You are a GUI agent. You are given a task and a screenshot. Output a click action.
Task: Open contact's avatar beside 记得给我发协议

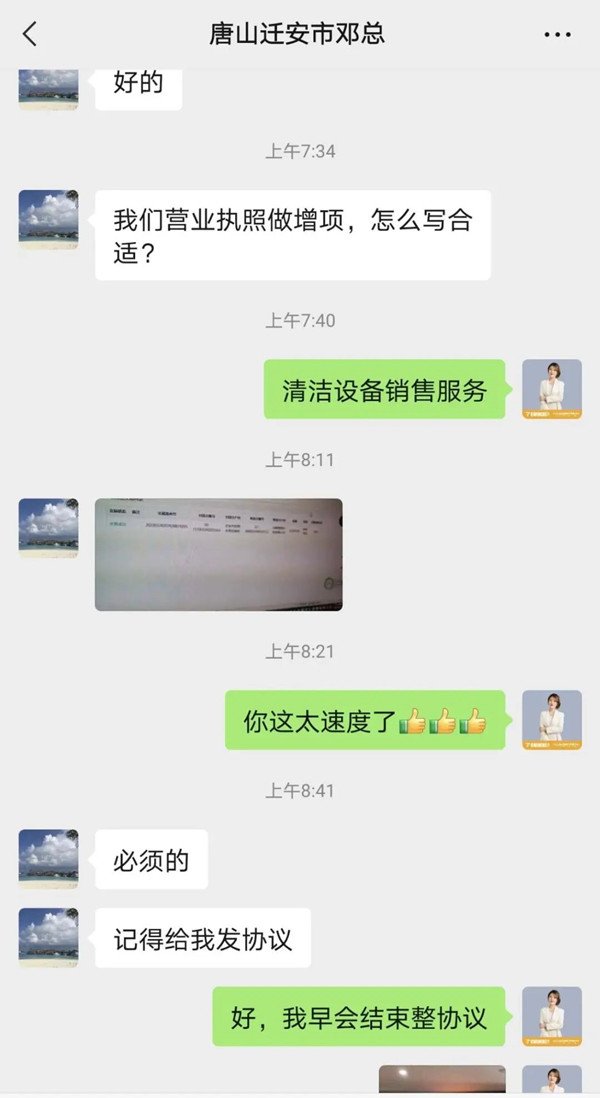coord(48,938)
